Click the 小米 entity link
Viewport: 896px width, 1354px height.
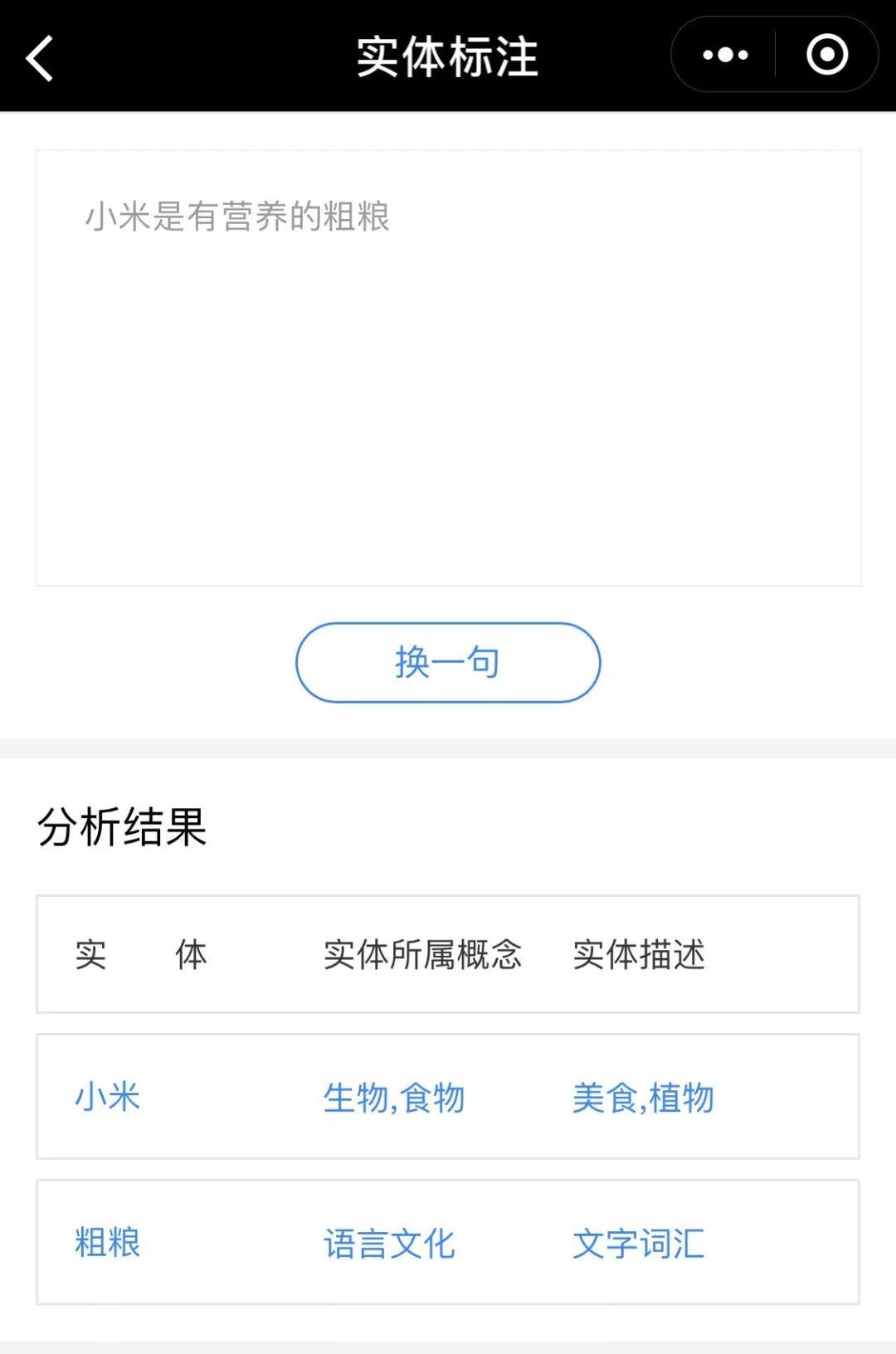[x=105, y=1097]
